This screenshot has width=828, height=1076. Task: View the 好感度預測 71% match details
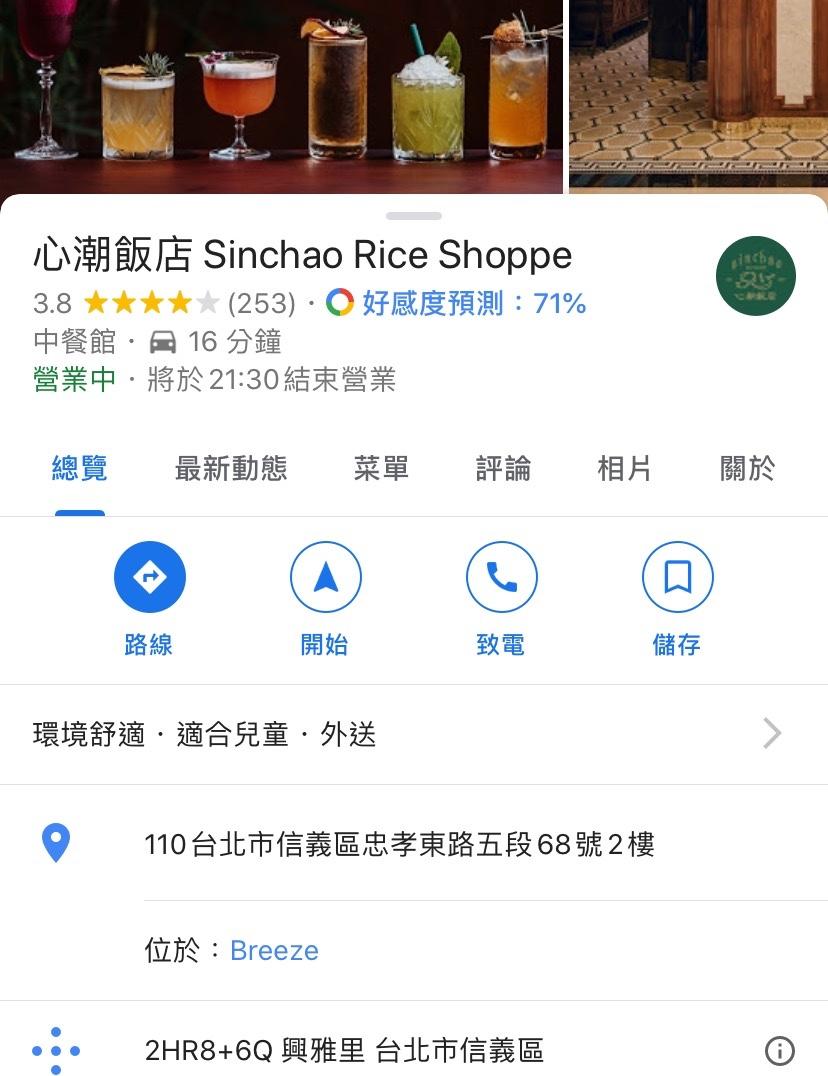(x=473, y=303)
